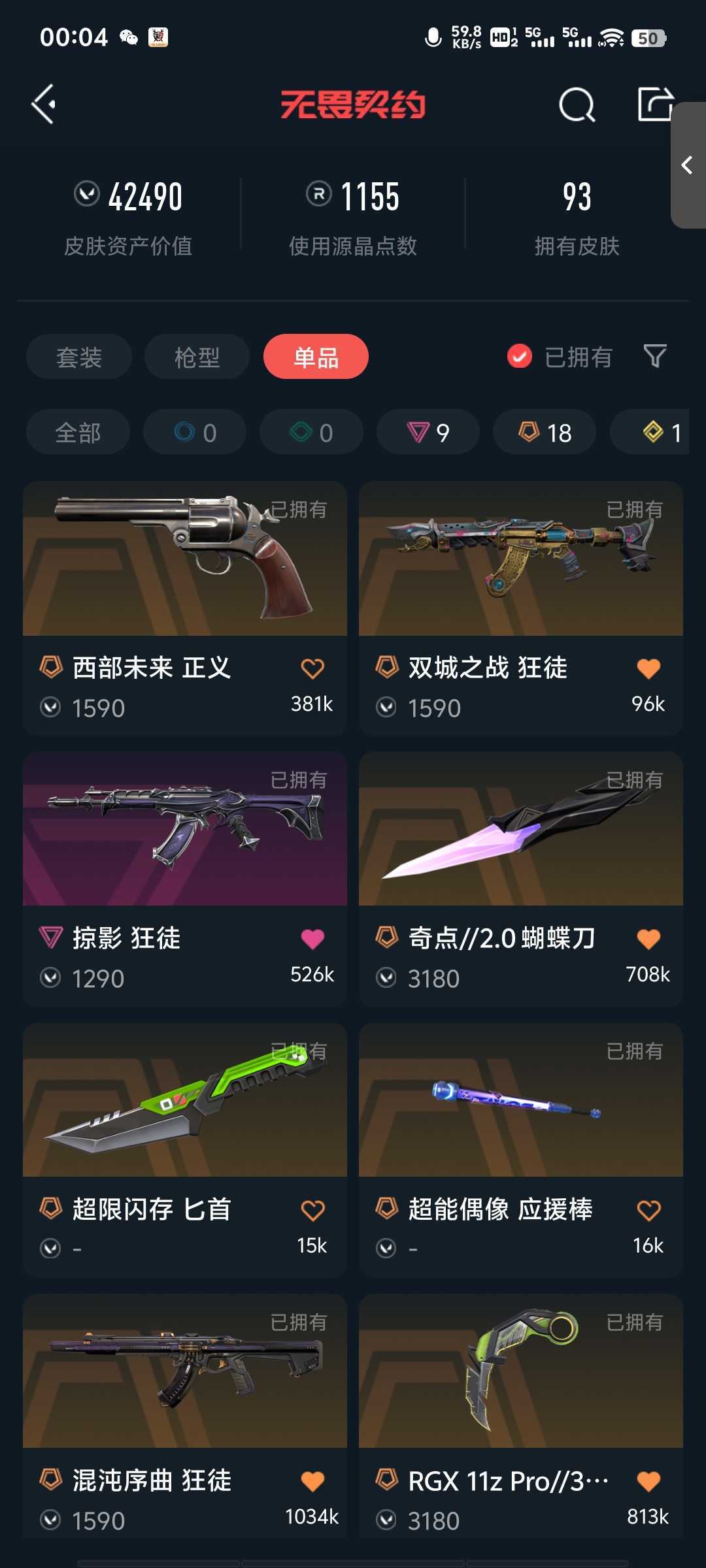706x1568 pixels.
Task: Like the 超限闪存 匕首 skin
Action: pos(312,1210)
